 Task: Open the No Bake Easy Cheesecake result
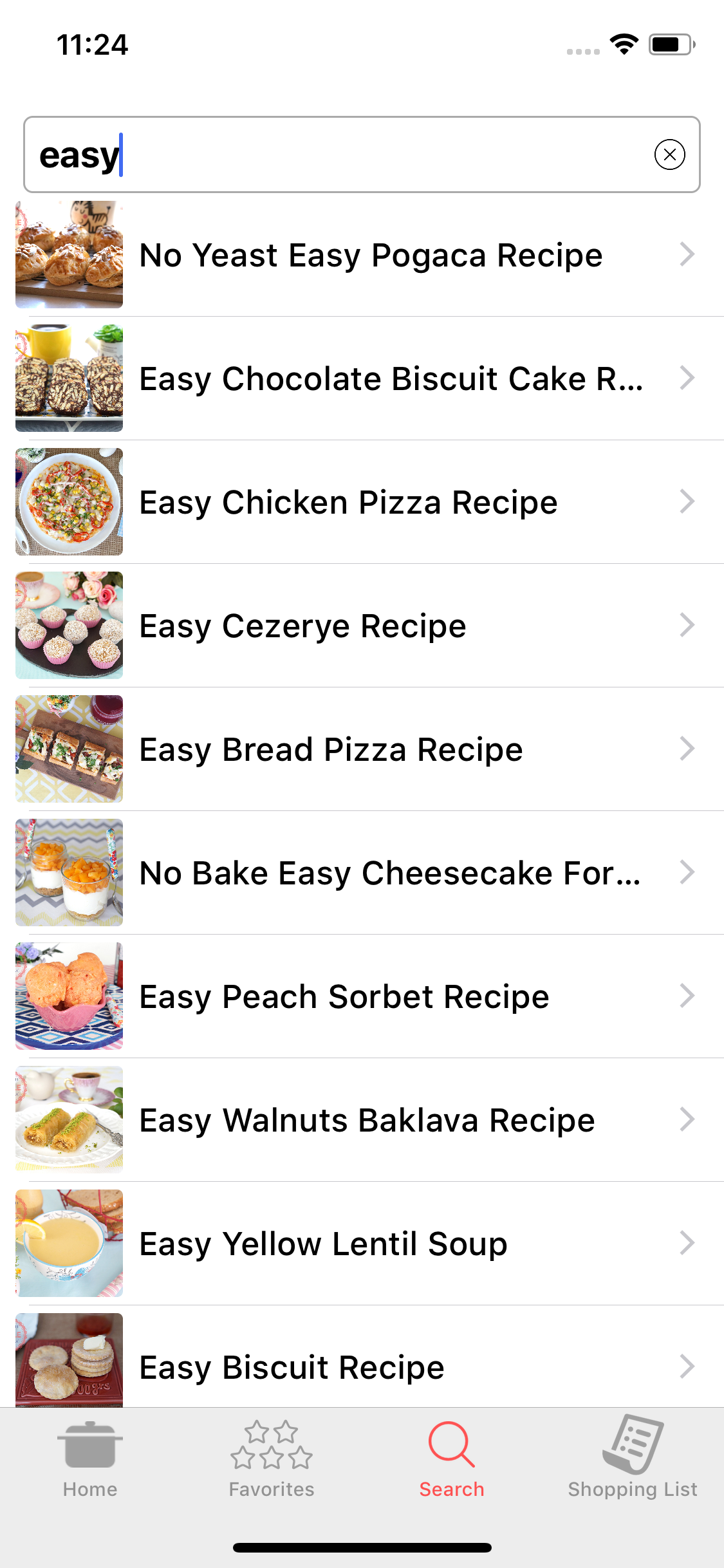(x=389, y=873)
